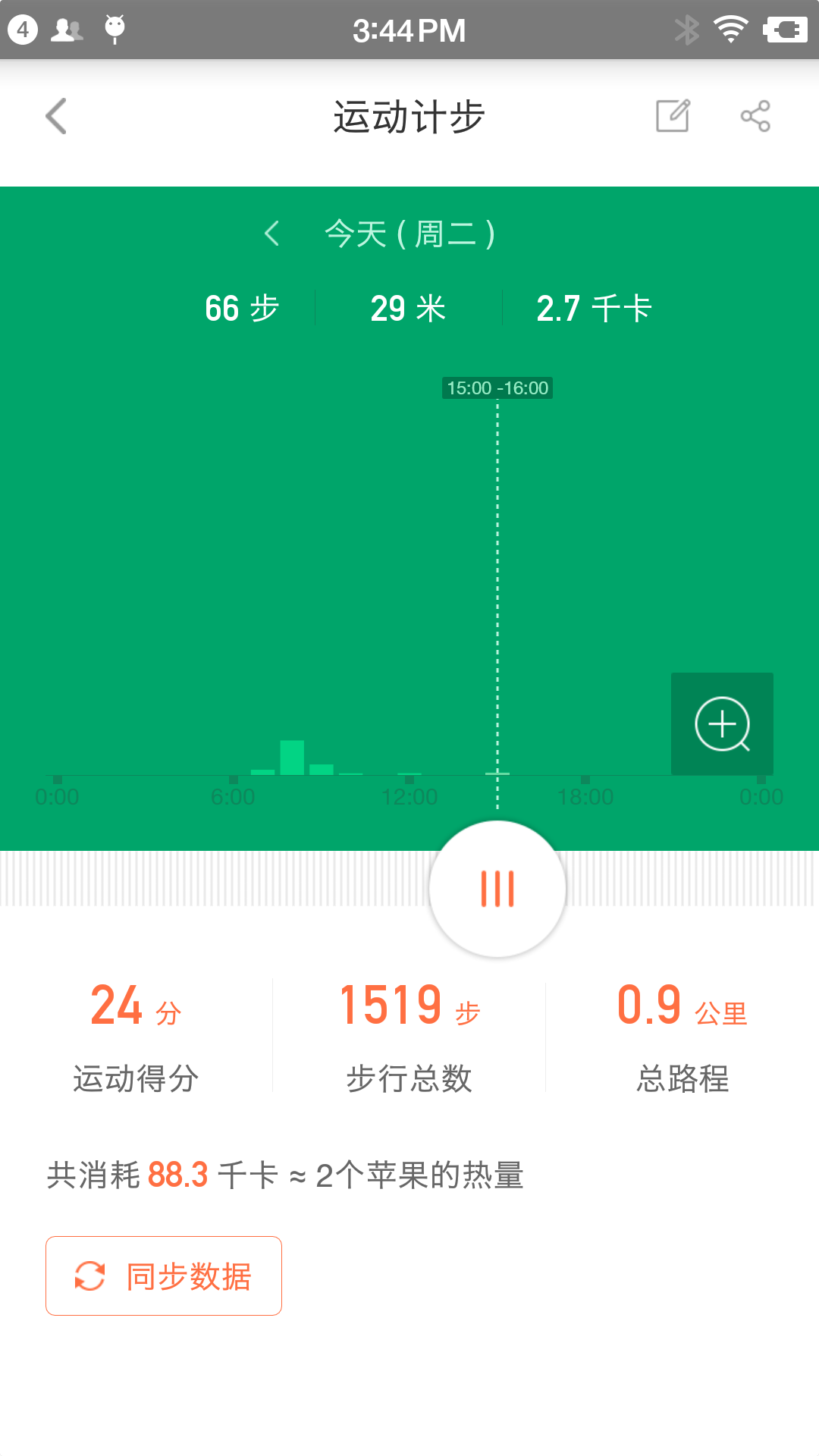The width and height of the screenshot is (819, 1456).
Task: Tap the refresh icon inside 同步数据 button
Action: [90, 1276]
